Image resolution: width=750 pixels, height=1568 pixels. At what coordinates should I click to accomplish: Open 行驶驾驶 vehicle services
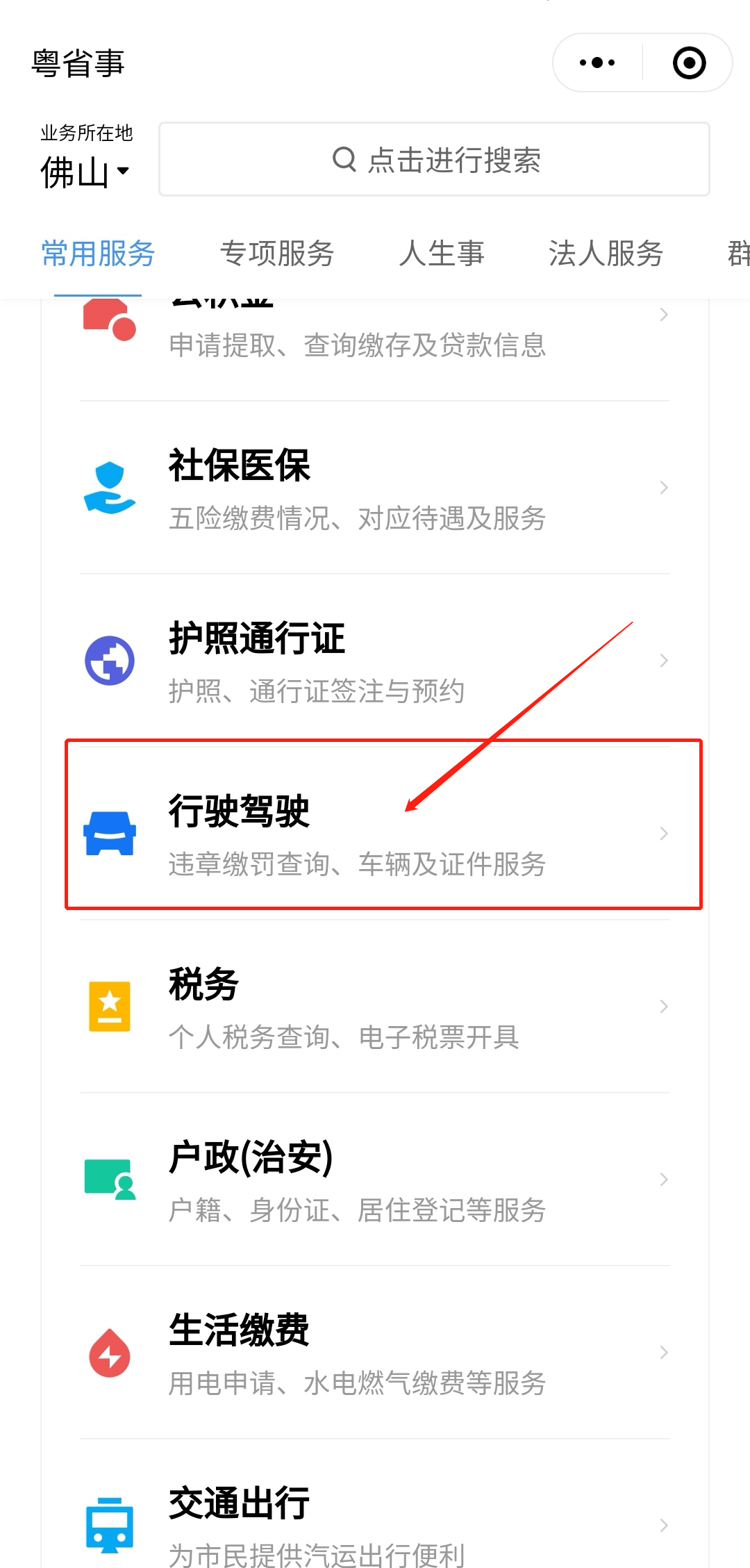[x=375, y=833]
